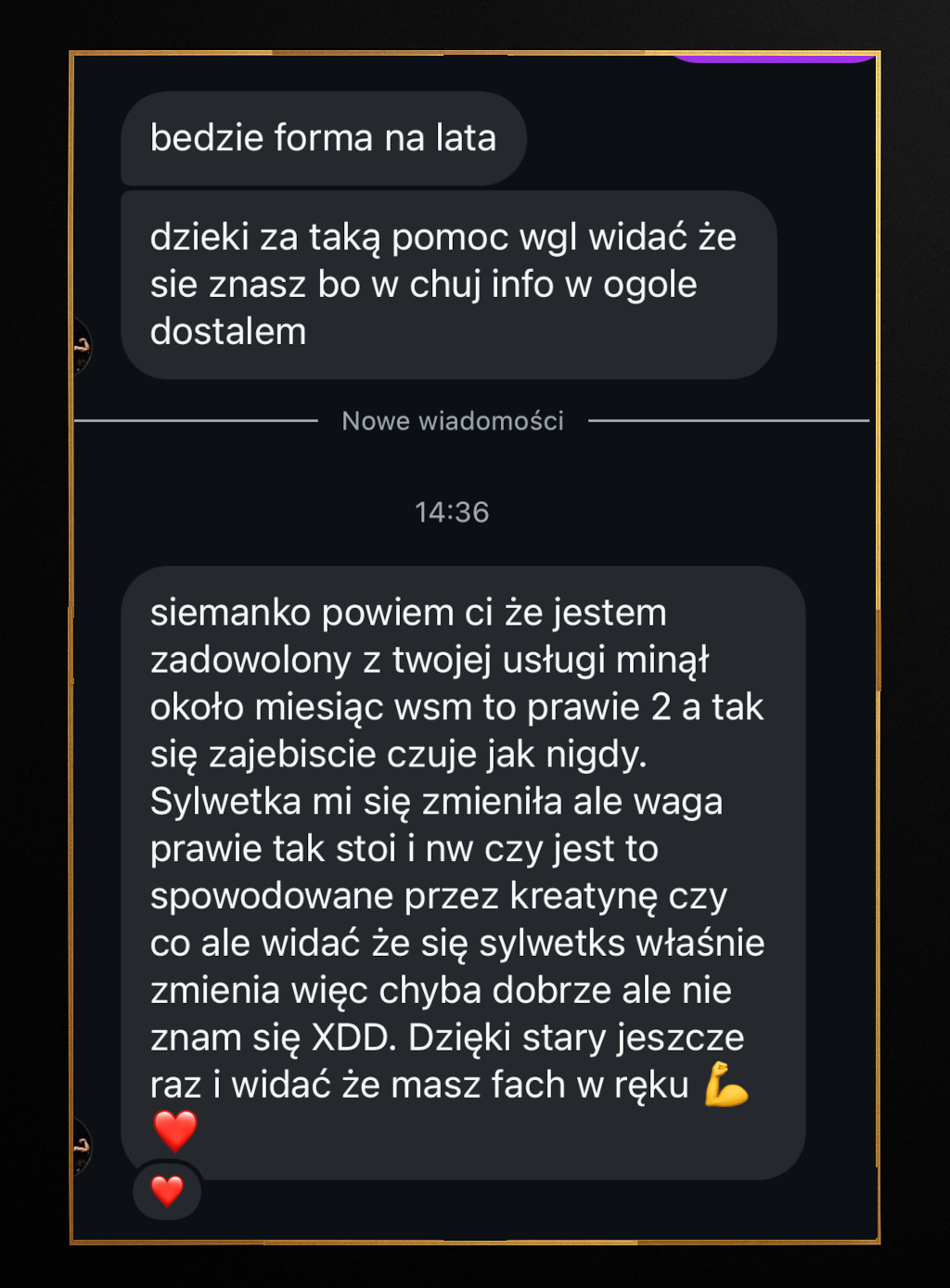This screenshot has height=1288, width=950.
Task: Click the 14:36 timestamp text
Action: click(x=453, y=509)
